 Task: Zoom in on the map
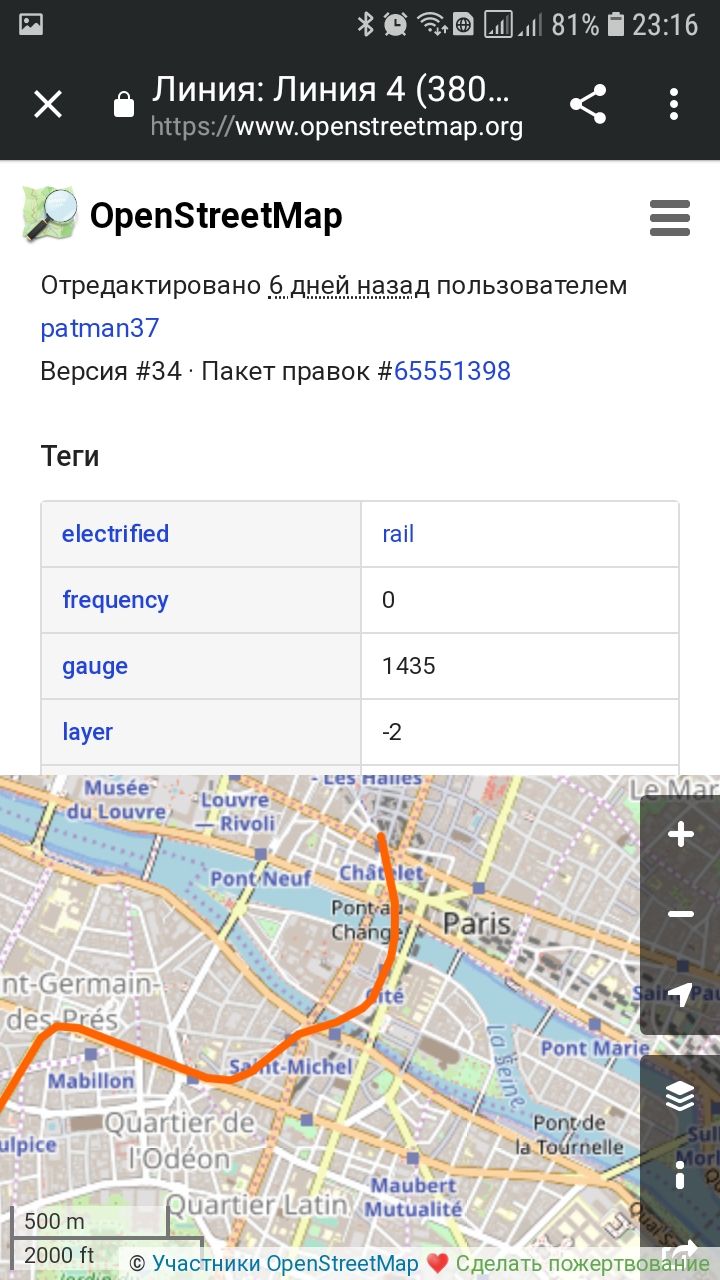pyautogui.click(x=681, y=834)
